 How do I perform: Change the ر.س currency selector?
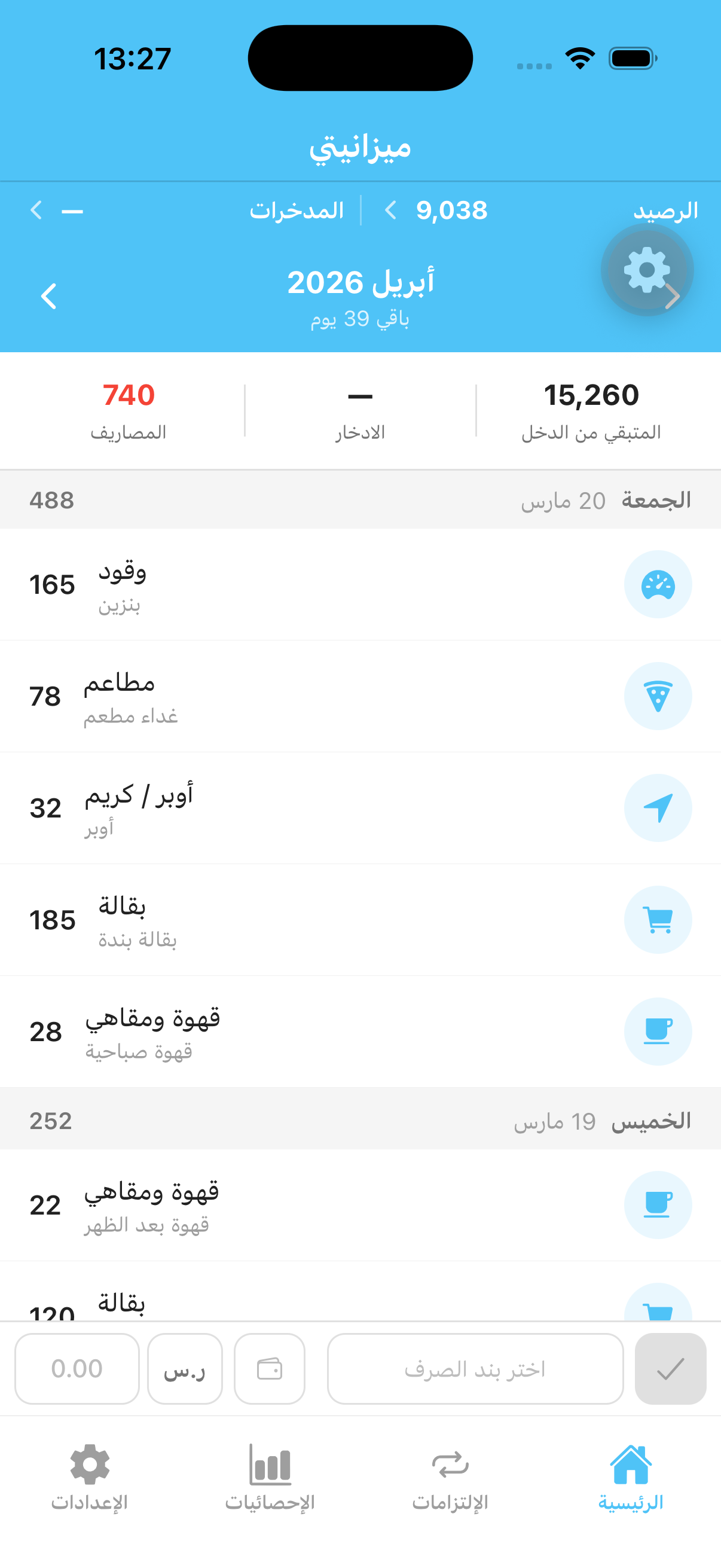tap(185, 1369)
